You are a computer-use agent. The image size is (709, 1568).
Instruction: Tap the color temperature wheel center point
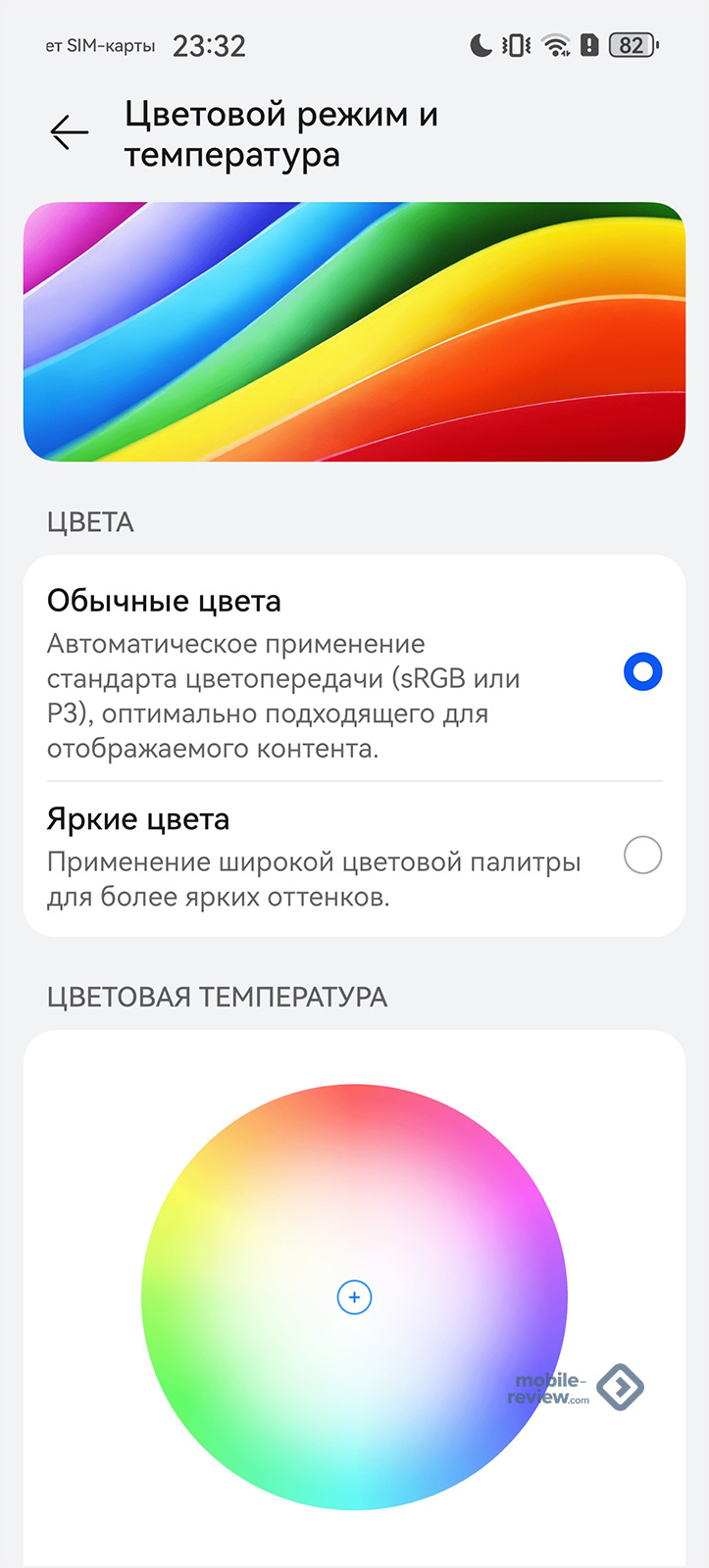[x=354, y=1298]
